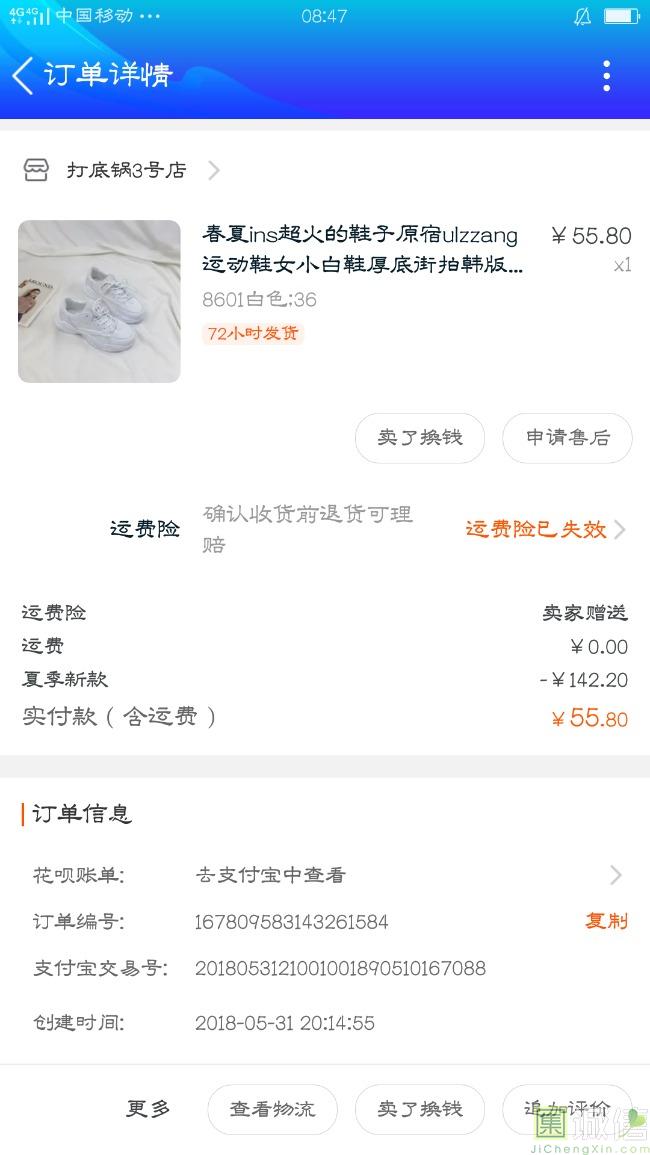Tap the 卖了换钱 button beside 查看物流

420,1109
